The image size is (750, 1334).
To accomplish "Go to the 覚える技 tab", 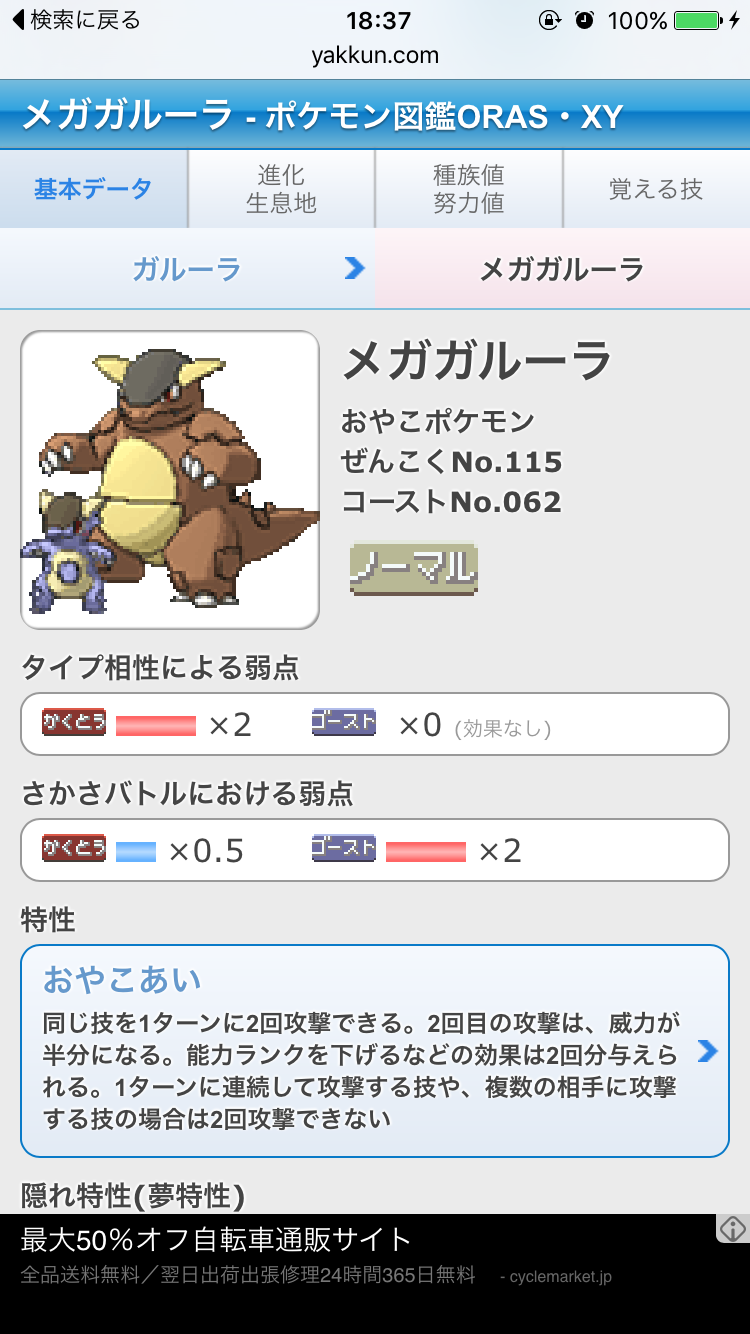I will pos(657,189).
